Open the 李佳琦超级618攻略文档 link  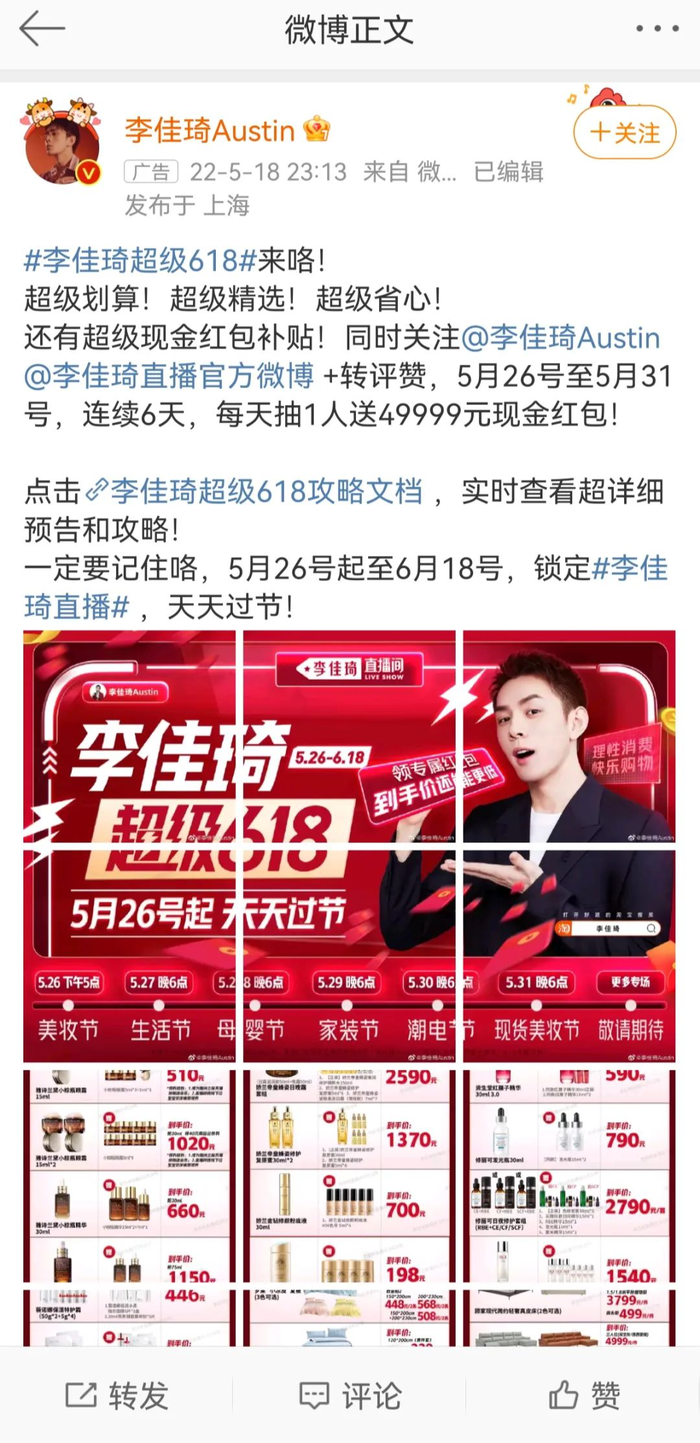(x=255, y=491)
